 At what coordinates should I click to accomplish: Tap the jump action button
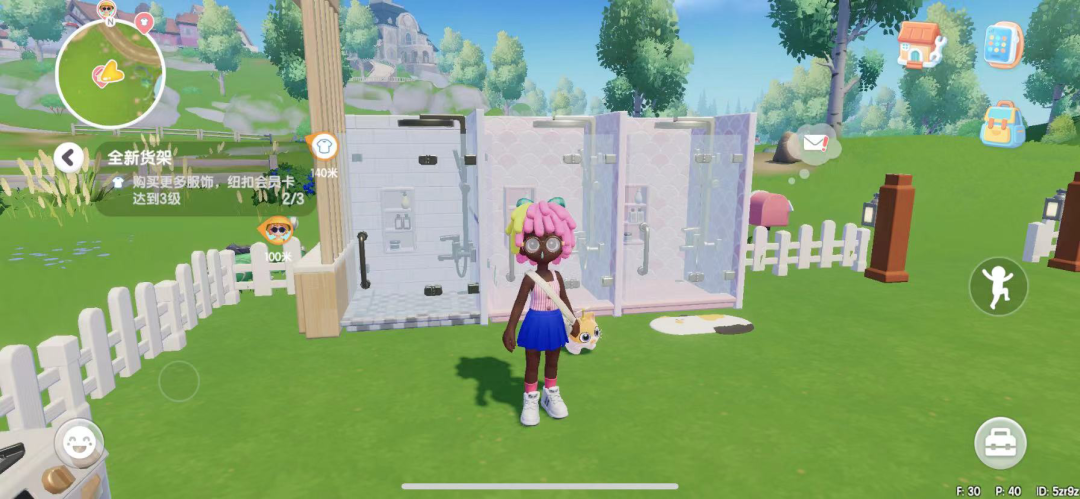pyautogui.click(x=998, y=286)
